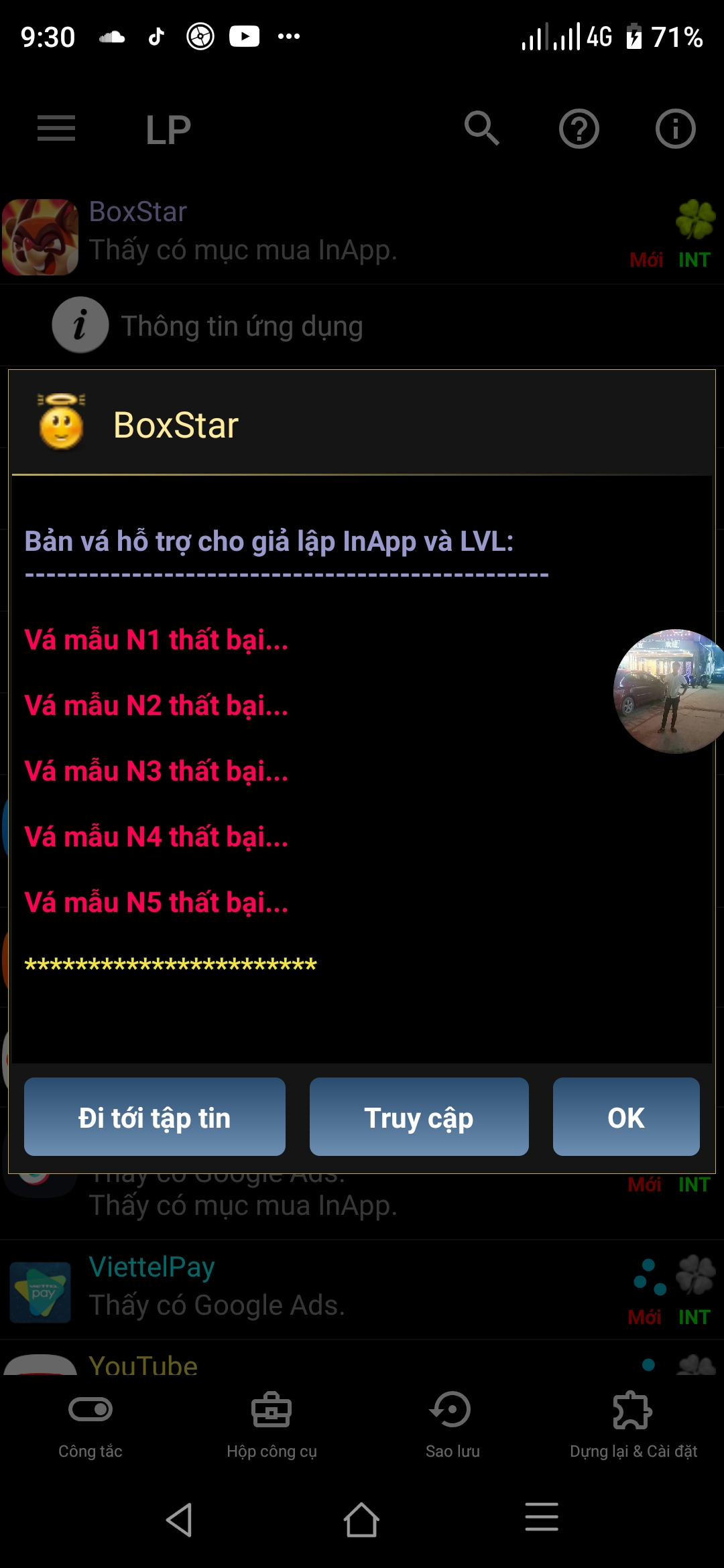Open the ViettelPay app row
Viewport: 724px width, 1568px height.
pos(335,1287)
